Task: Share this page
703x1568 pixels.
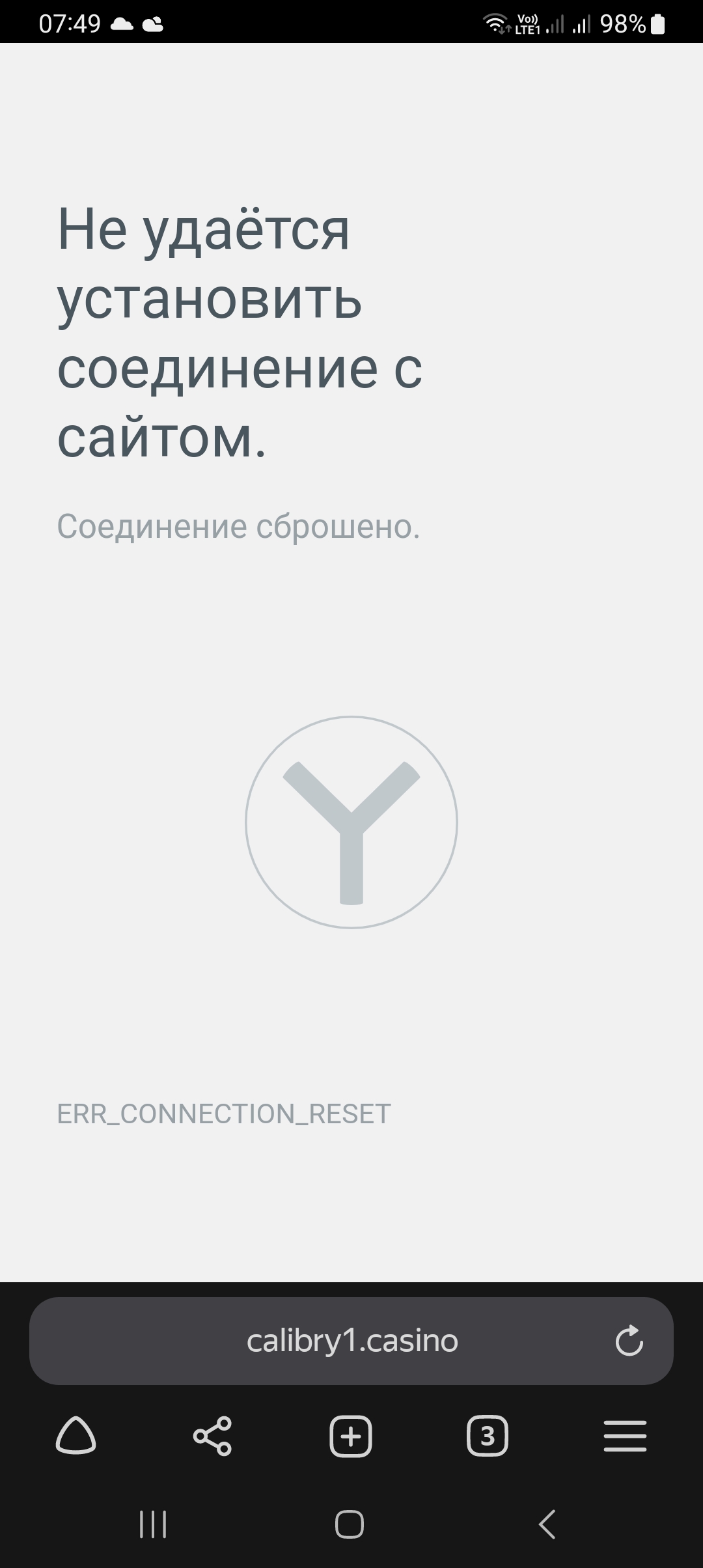Action: [x=213, y=1435]
